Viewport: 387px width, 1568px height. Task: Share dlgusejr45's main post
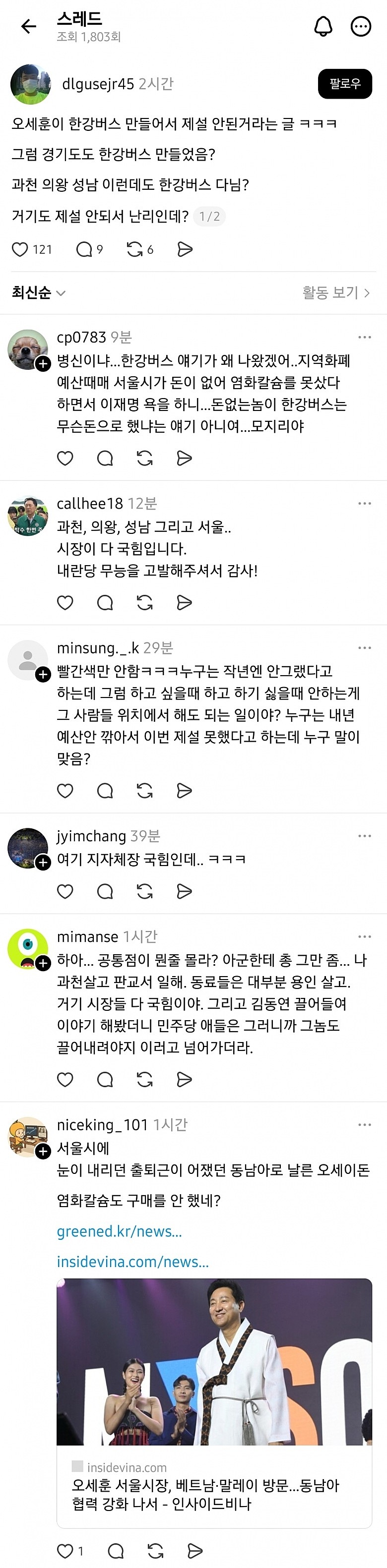[x=185, y=249]
